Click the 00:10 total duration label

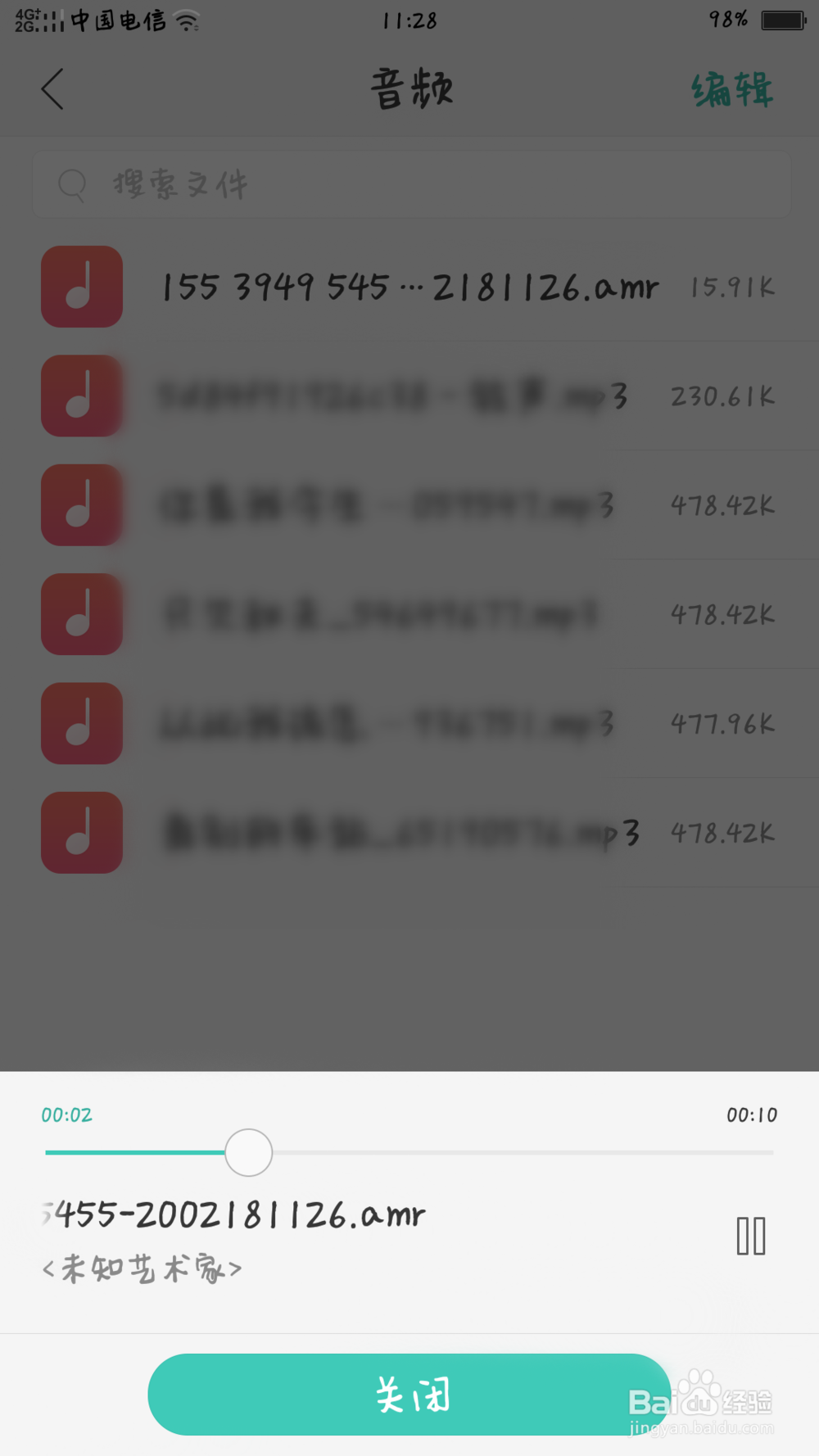(751, 1115)
